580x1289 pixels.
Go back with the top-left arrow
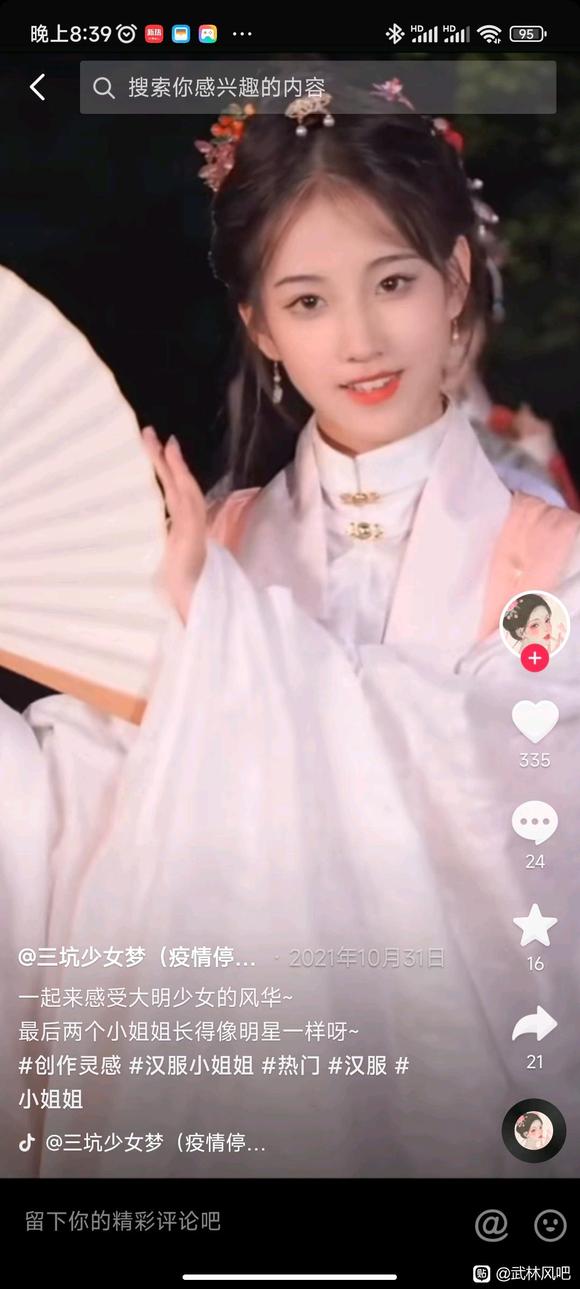click(x=37, y=87)
